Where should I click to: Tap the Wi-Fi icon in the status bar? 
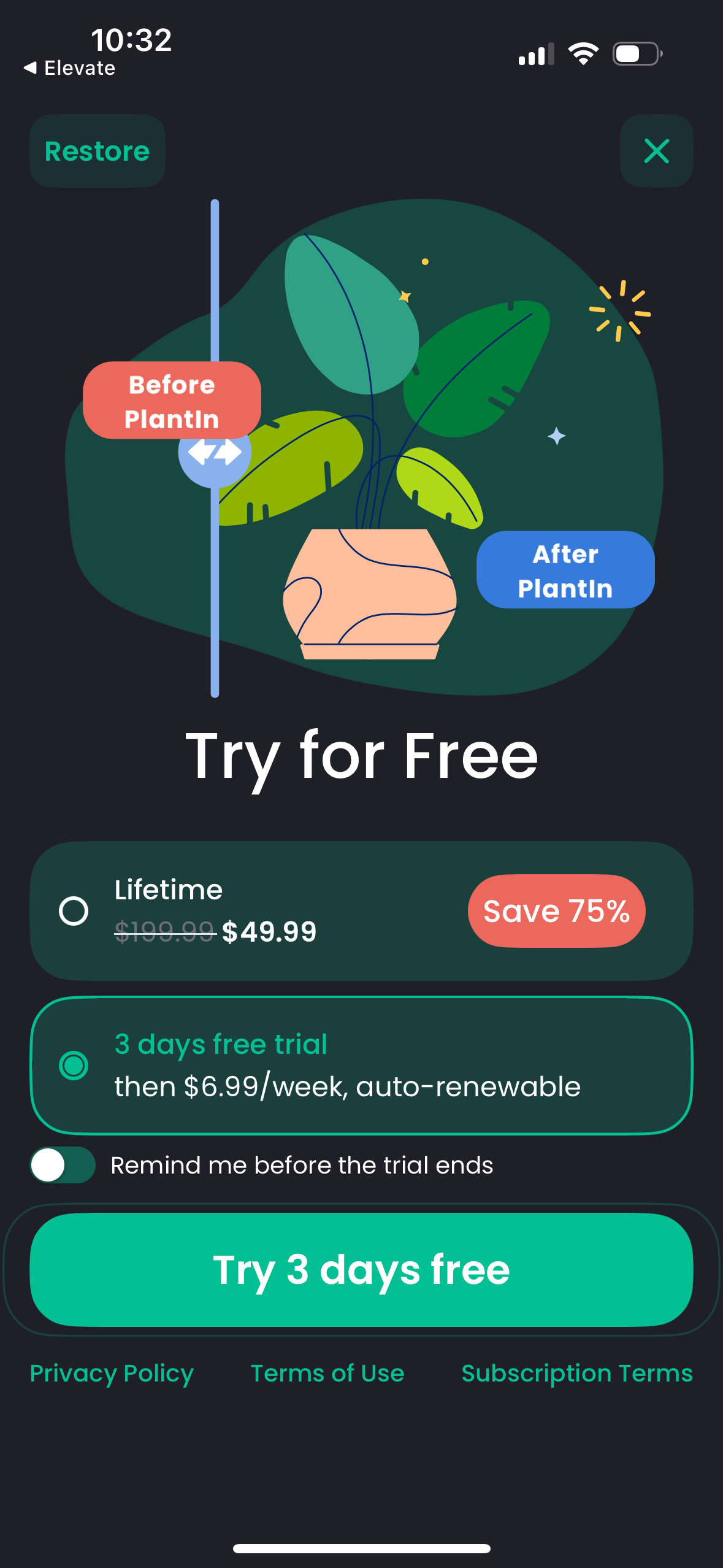click(583, 54)
